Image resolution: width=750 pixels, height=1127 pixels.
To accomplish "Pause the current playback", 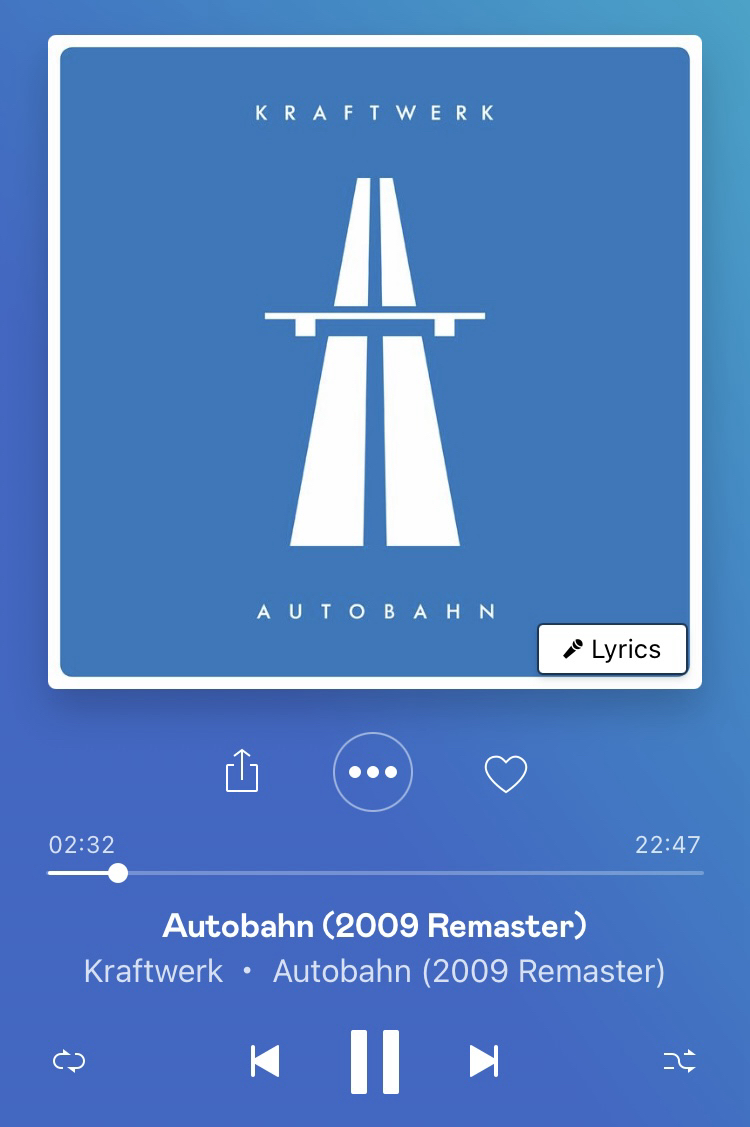I will 375,1061.
